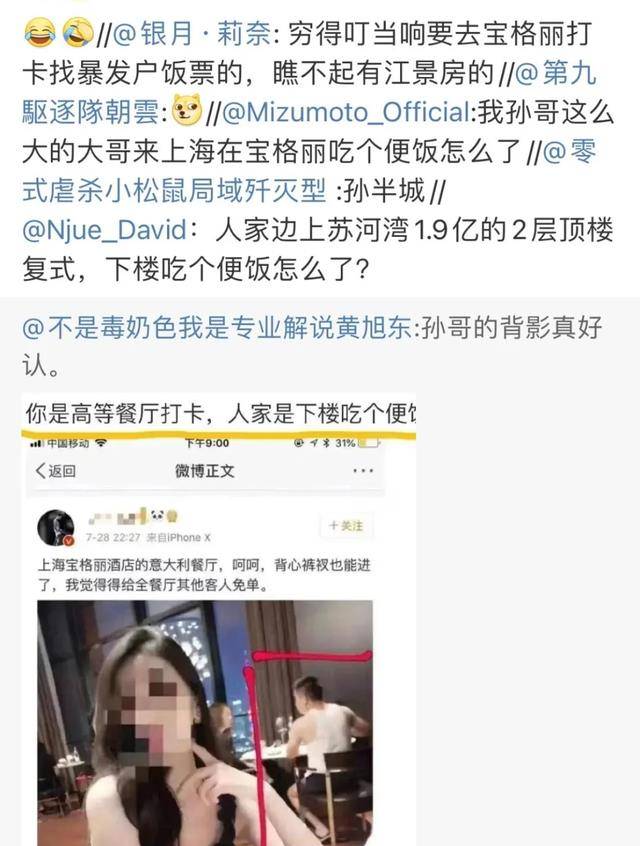View the attached post image full size
This screenshot has height=846, width=640.
(x=218, y=620)
